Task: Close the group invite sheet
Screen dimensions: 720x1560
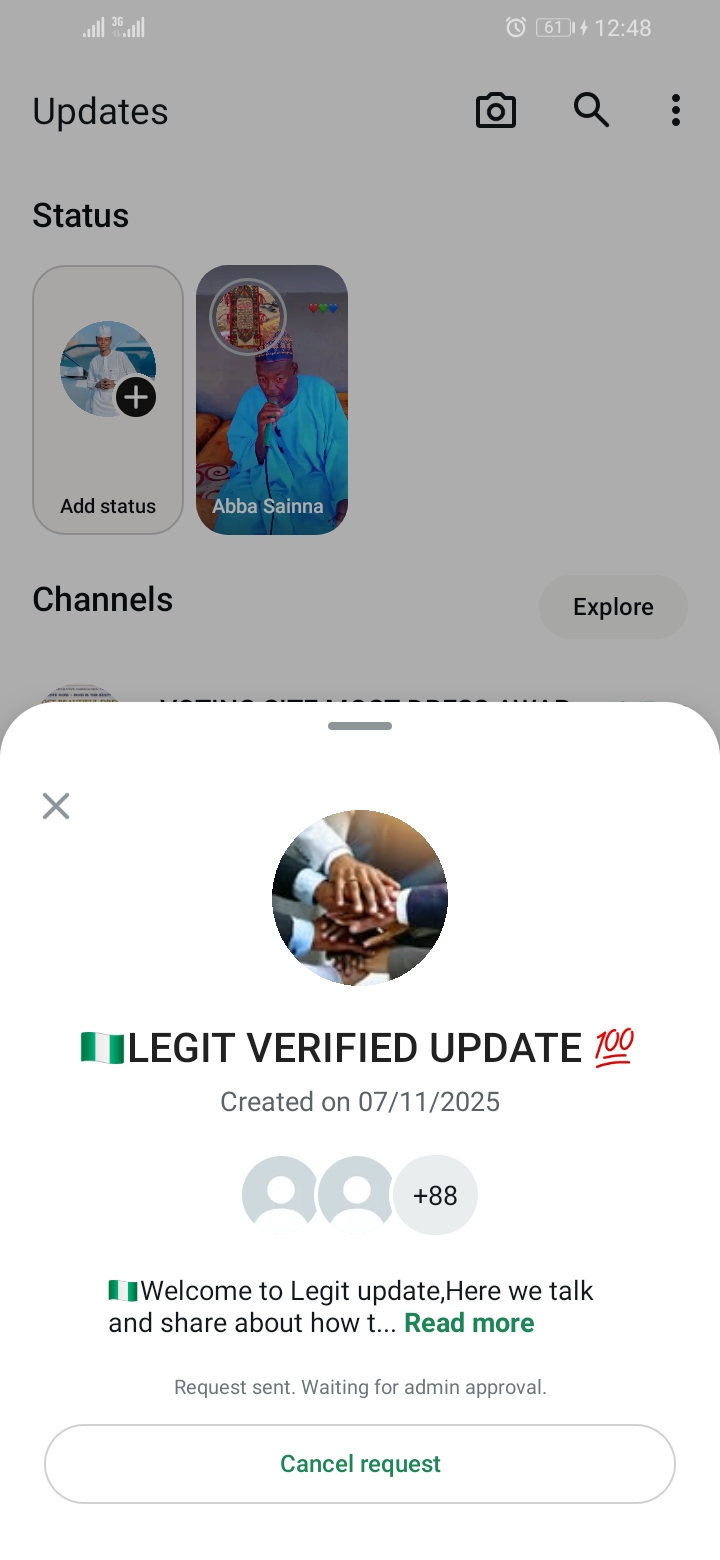Action: click(56, 806)
